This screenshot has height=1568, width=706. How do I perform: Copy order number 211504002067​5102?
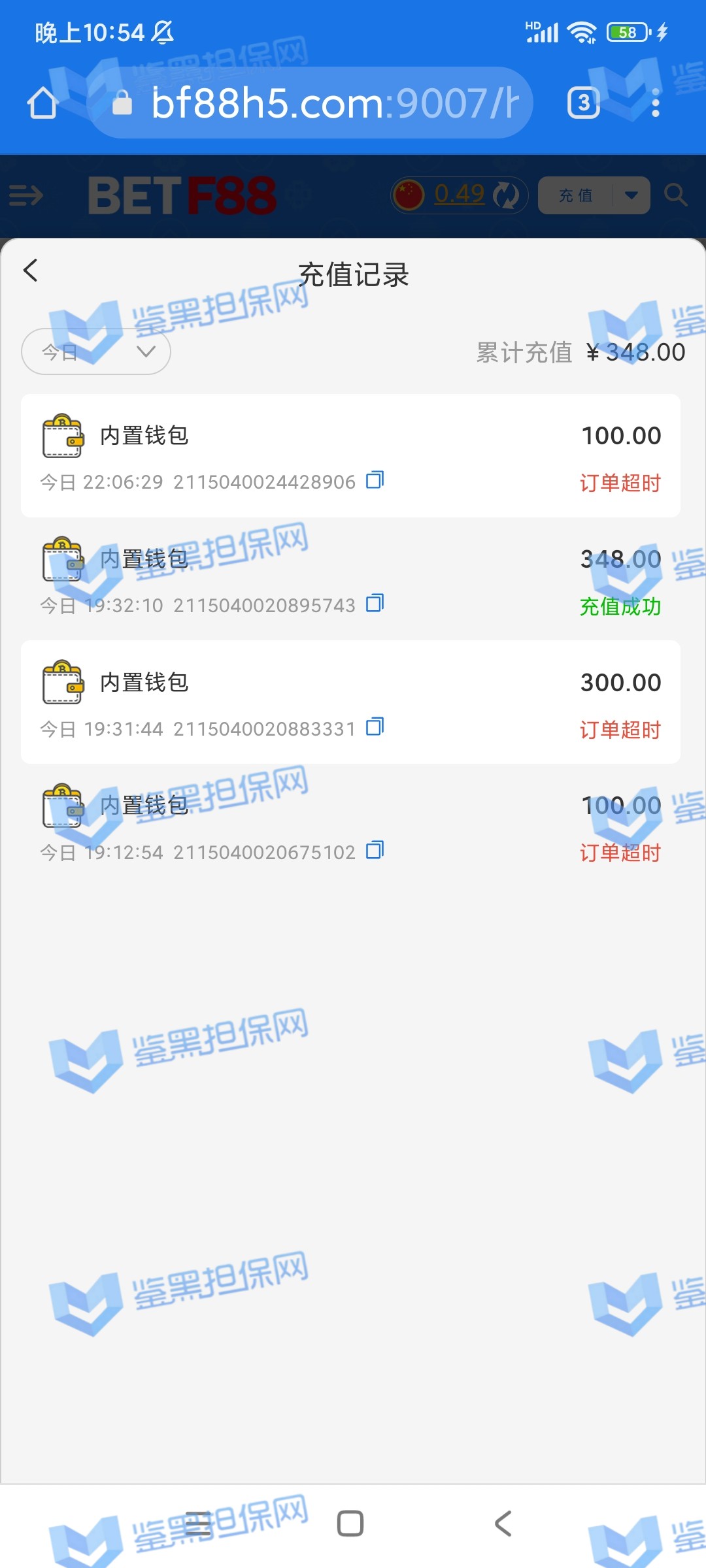[x=375, y=850]
